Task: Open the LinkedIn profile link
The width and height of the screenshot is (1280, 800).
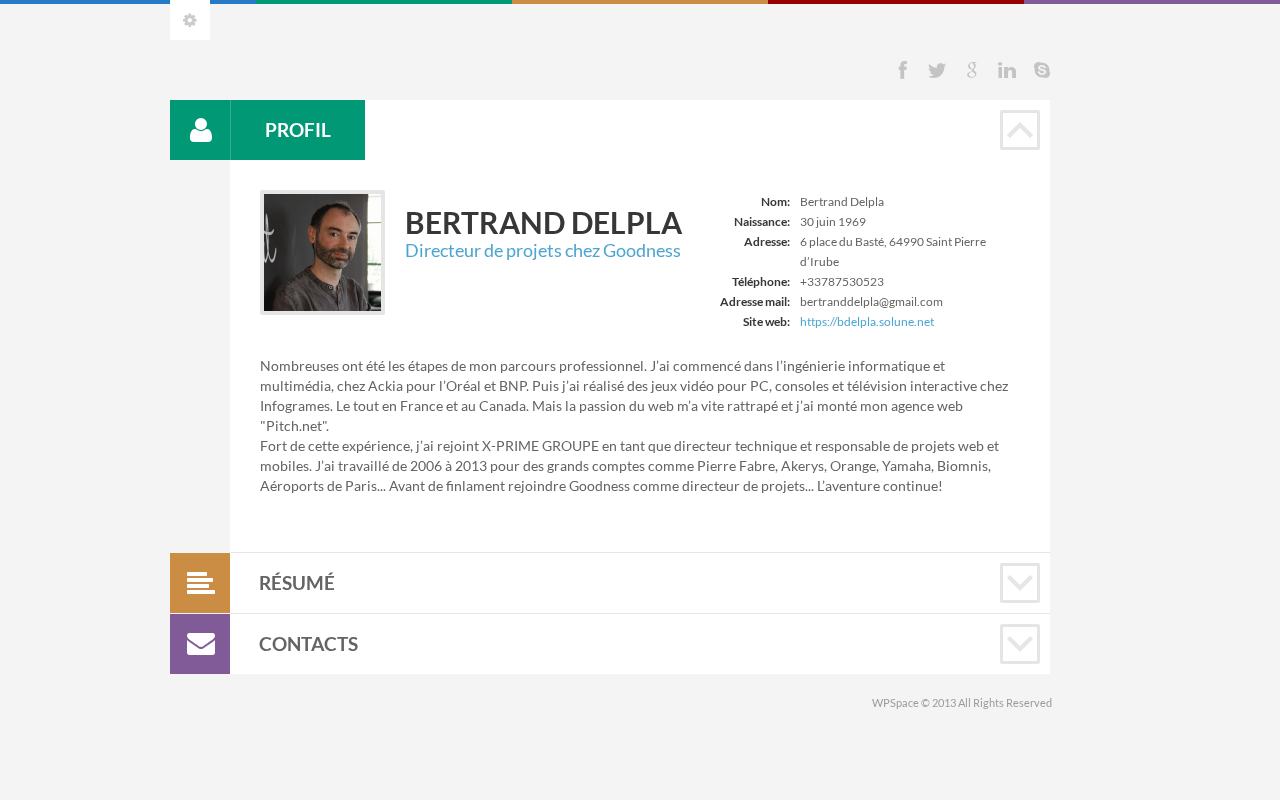Action: pos(1007,70)
